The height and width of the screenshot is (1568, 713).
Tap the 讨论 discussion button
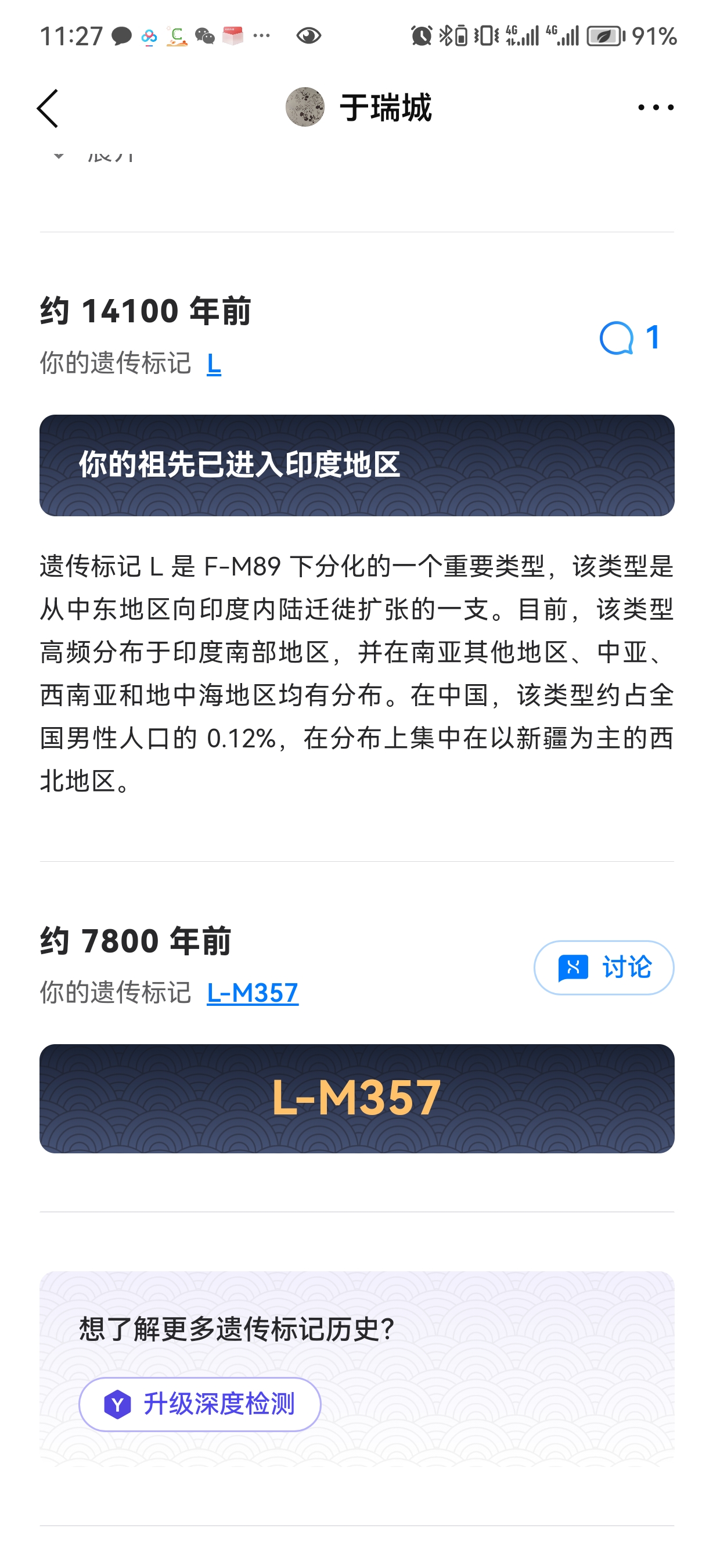tap(603, 967)
